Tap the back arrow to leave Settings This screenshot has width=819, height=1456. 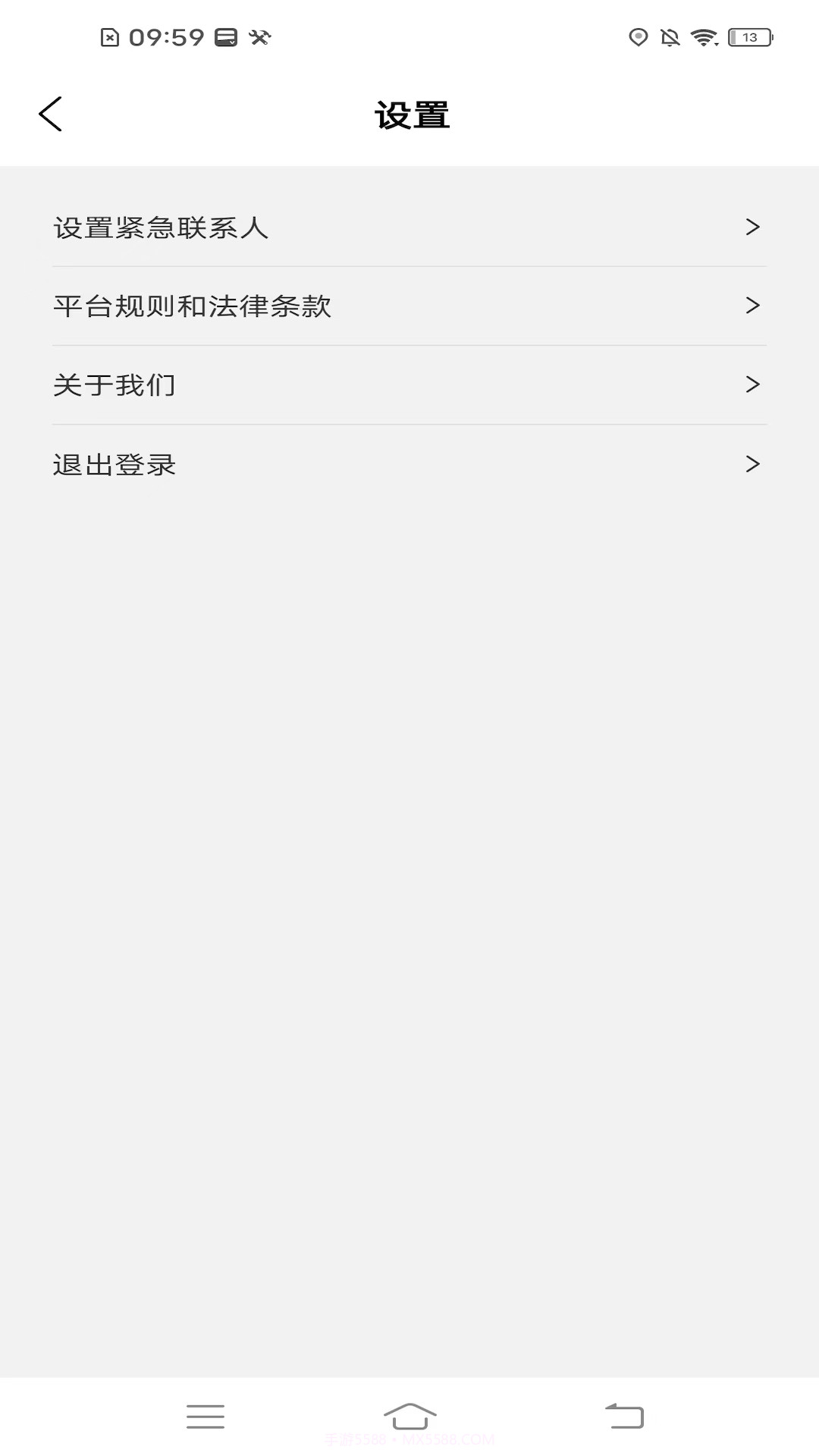click(51, 114)
